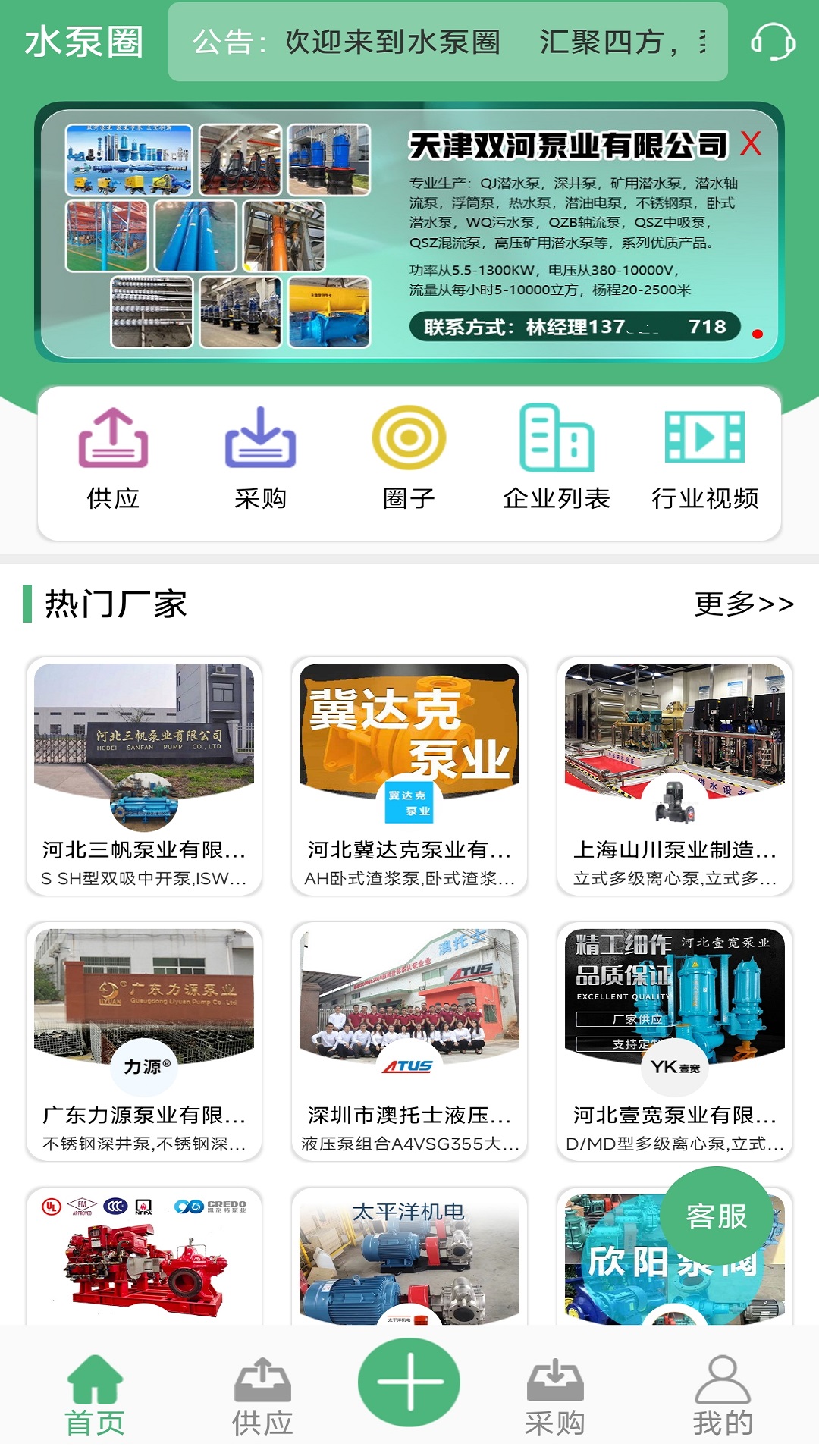Tap the floating 客服 button
Viewport: 819px width, 1456px height.
(716, 1216)
